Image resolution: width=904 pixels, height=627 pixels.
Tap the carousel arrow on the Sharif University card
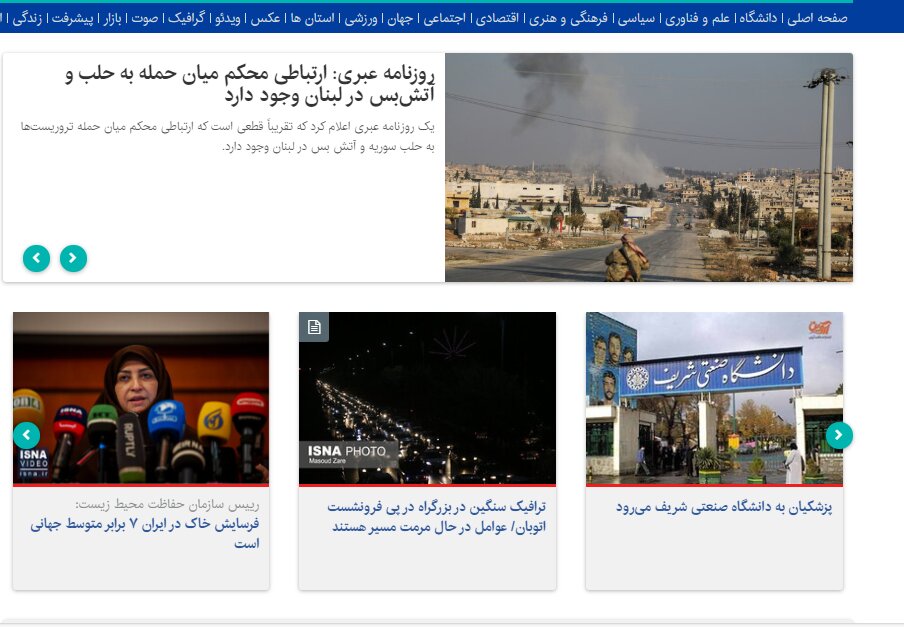coord(840,435)
